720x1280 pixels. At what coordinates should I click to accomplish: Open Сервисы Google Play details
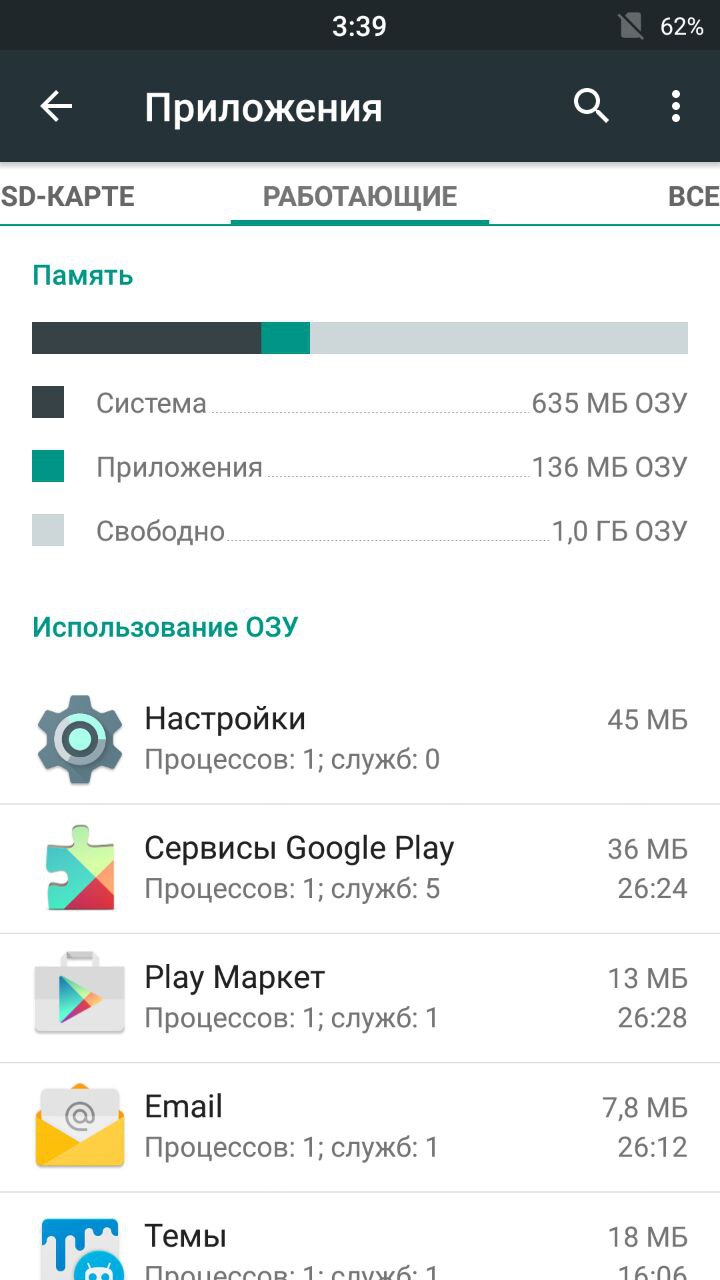click(x=360, y=868)
